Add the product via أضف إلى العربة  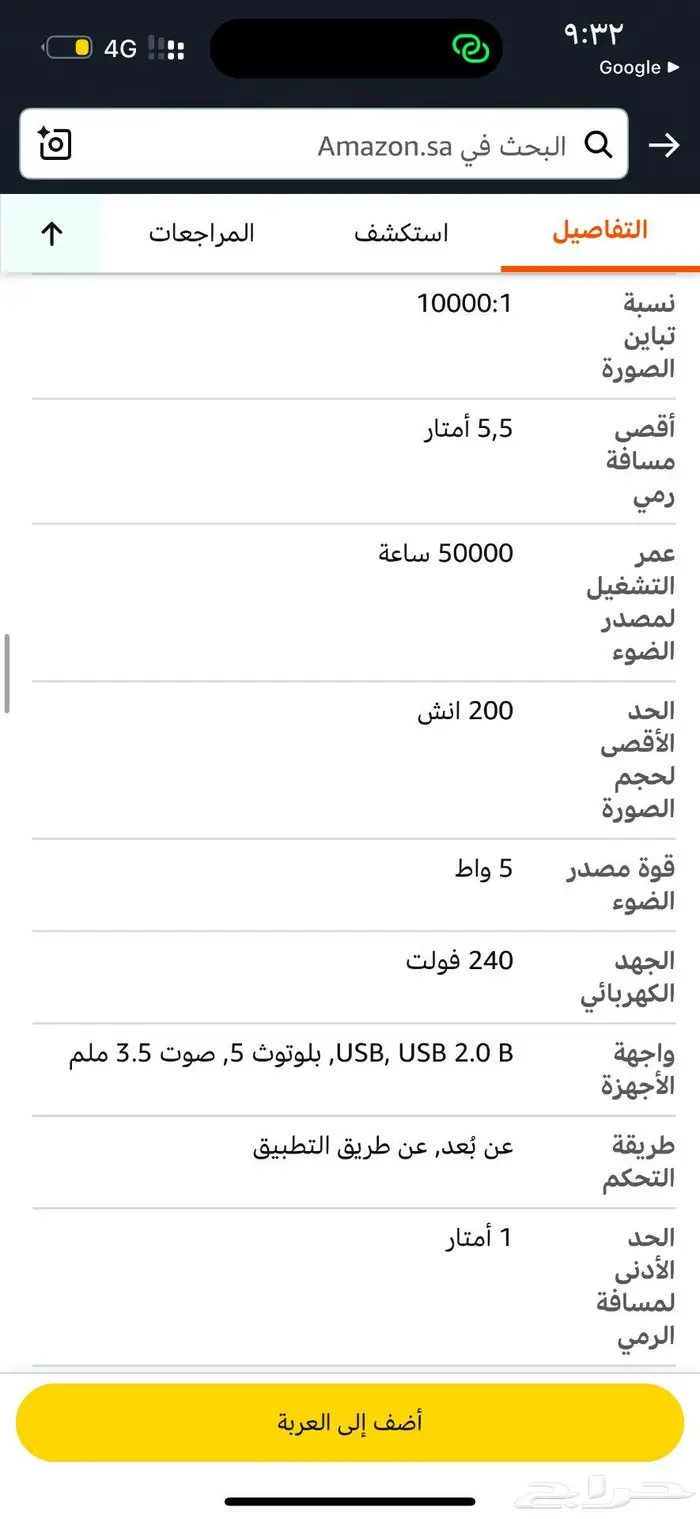coord(350,1422)
